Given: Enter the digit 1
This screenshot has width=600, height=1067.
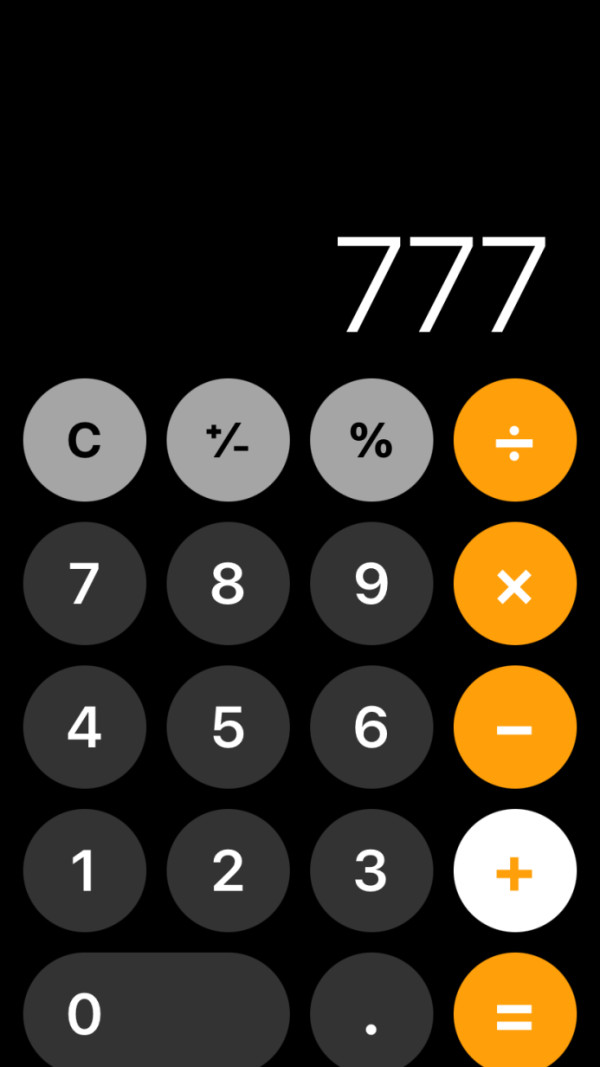Looking at the screenshot, I should click(x=85, y=871).
